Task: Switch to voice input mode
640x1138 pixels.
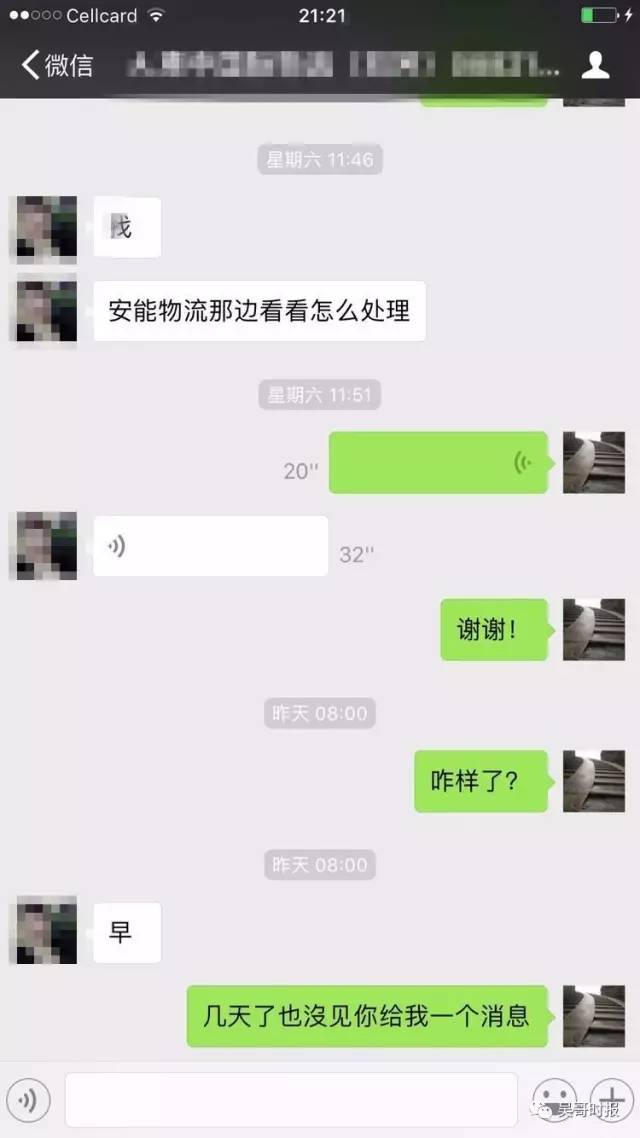Action: click(27, 1100)
